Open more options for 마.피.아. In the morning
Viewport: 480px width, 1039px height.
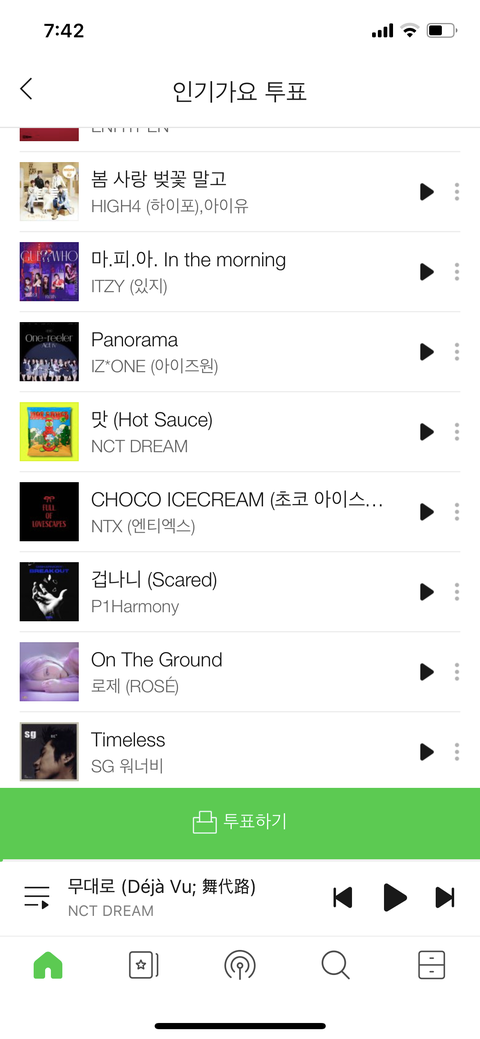coord(457,272)
